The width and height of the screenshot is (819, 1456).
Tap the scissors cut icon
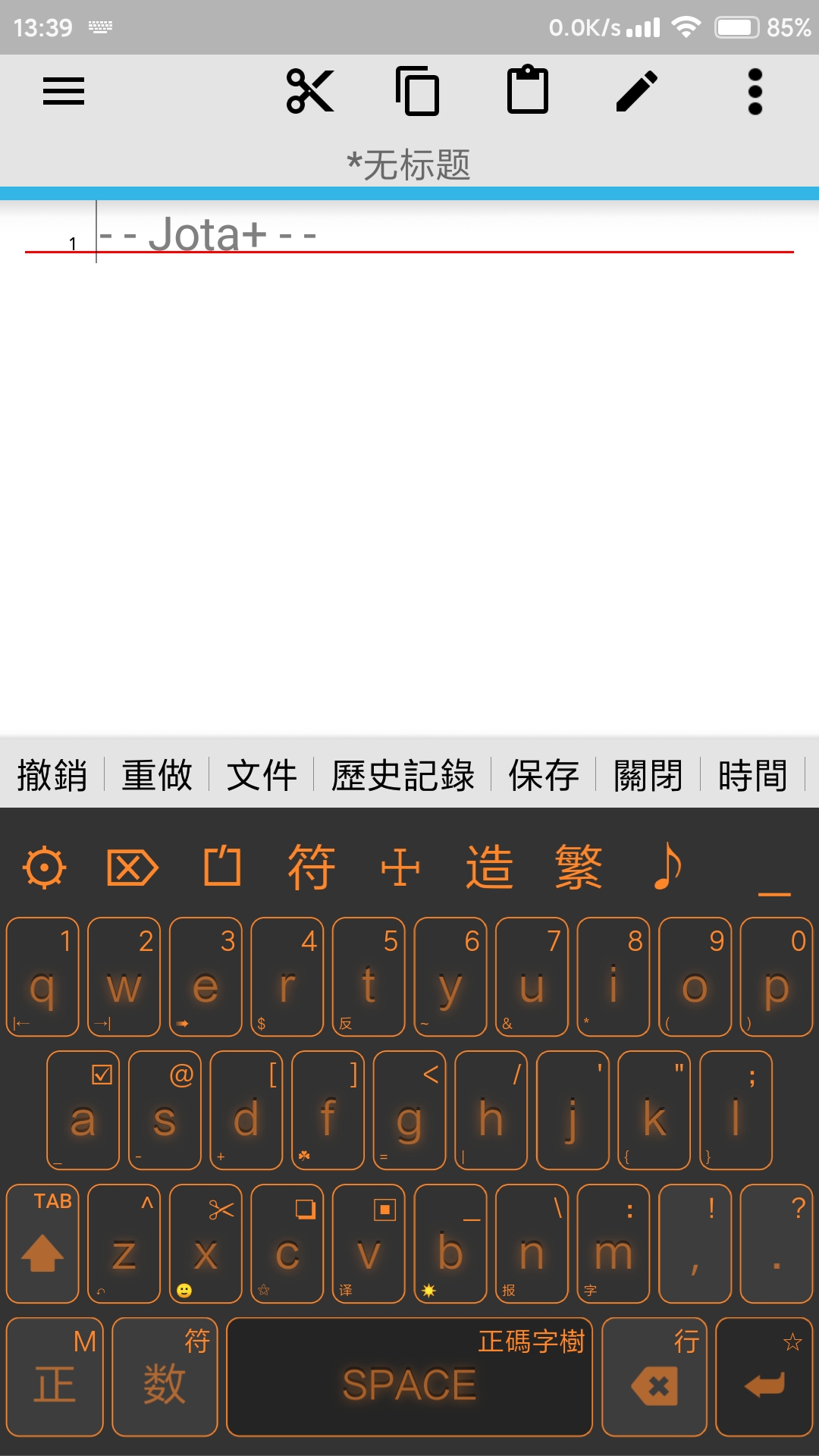point(309,92)
